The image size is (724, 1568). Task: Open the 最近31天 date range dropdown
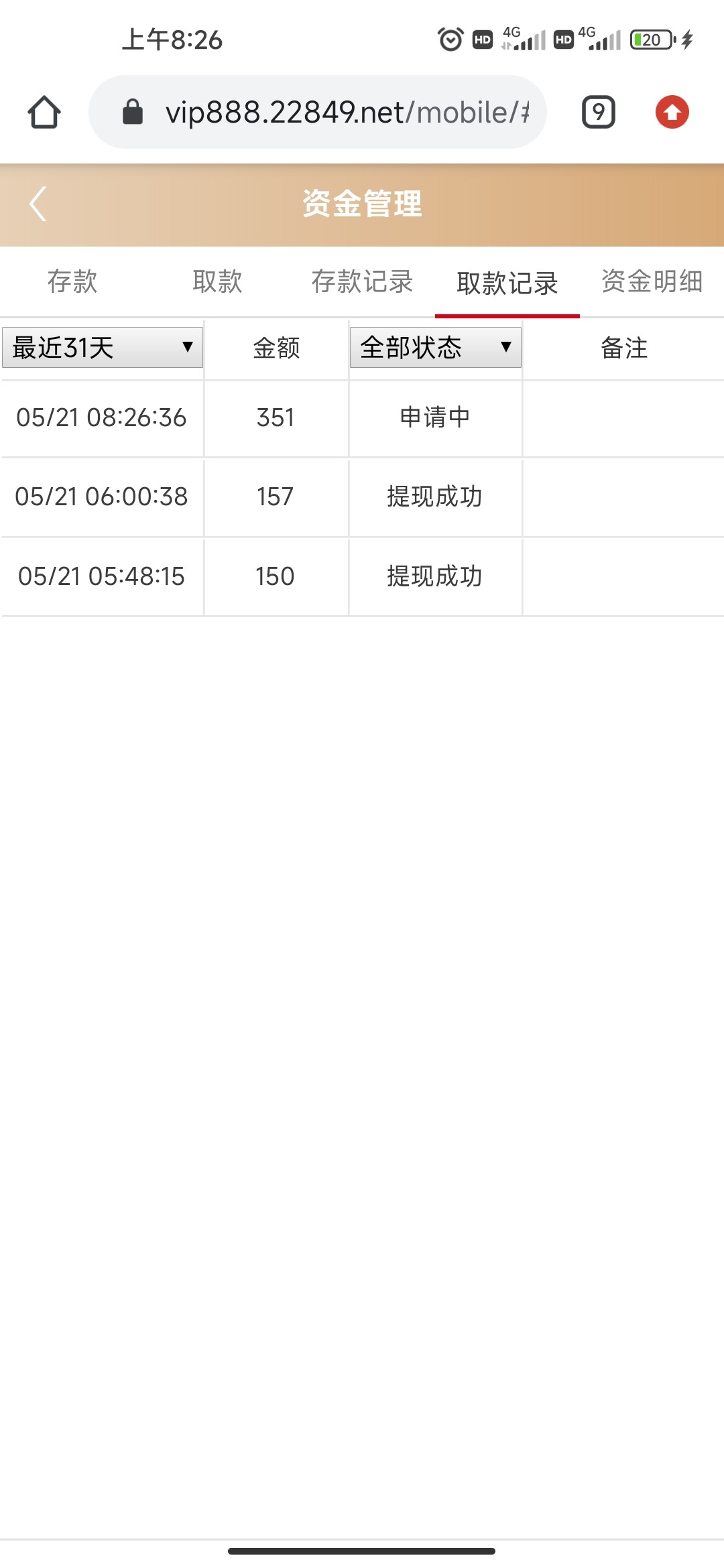pos(102,347)
